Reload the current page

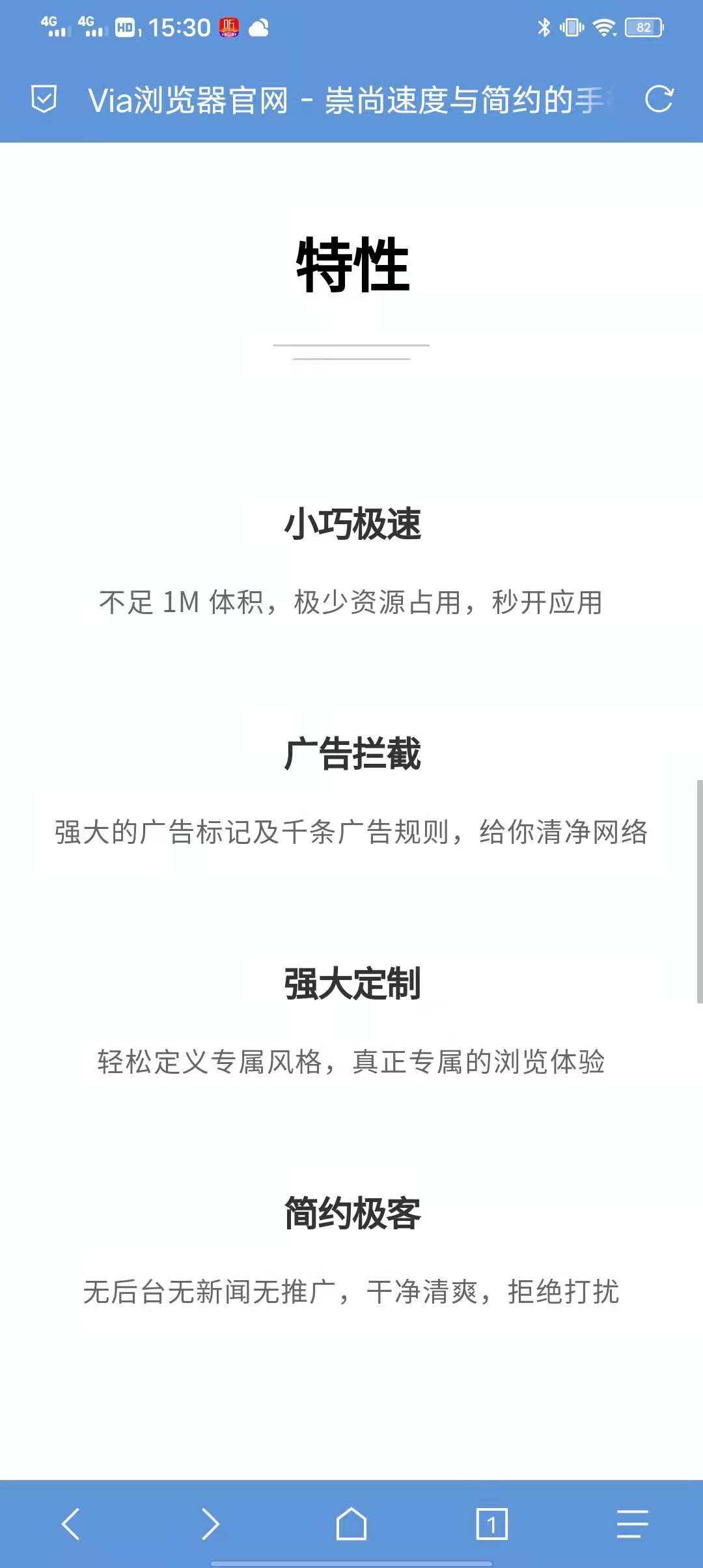coord(659,100)
